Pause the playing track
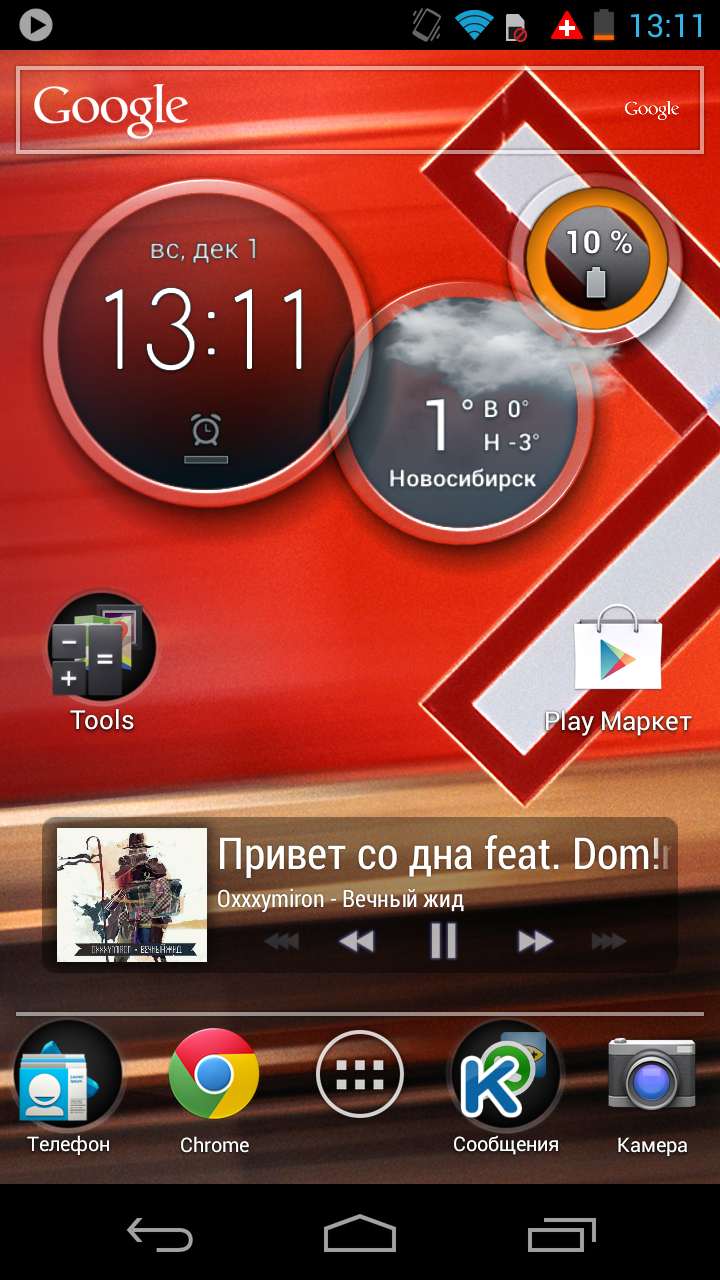720x1280 pixels. (443, 940)
